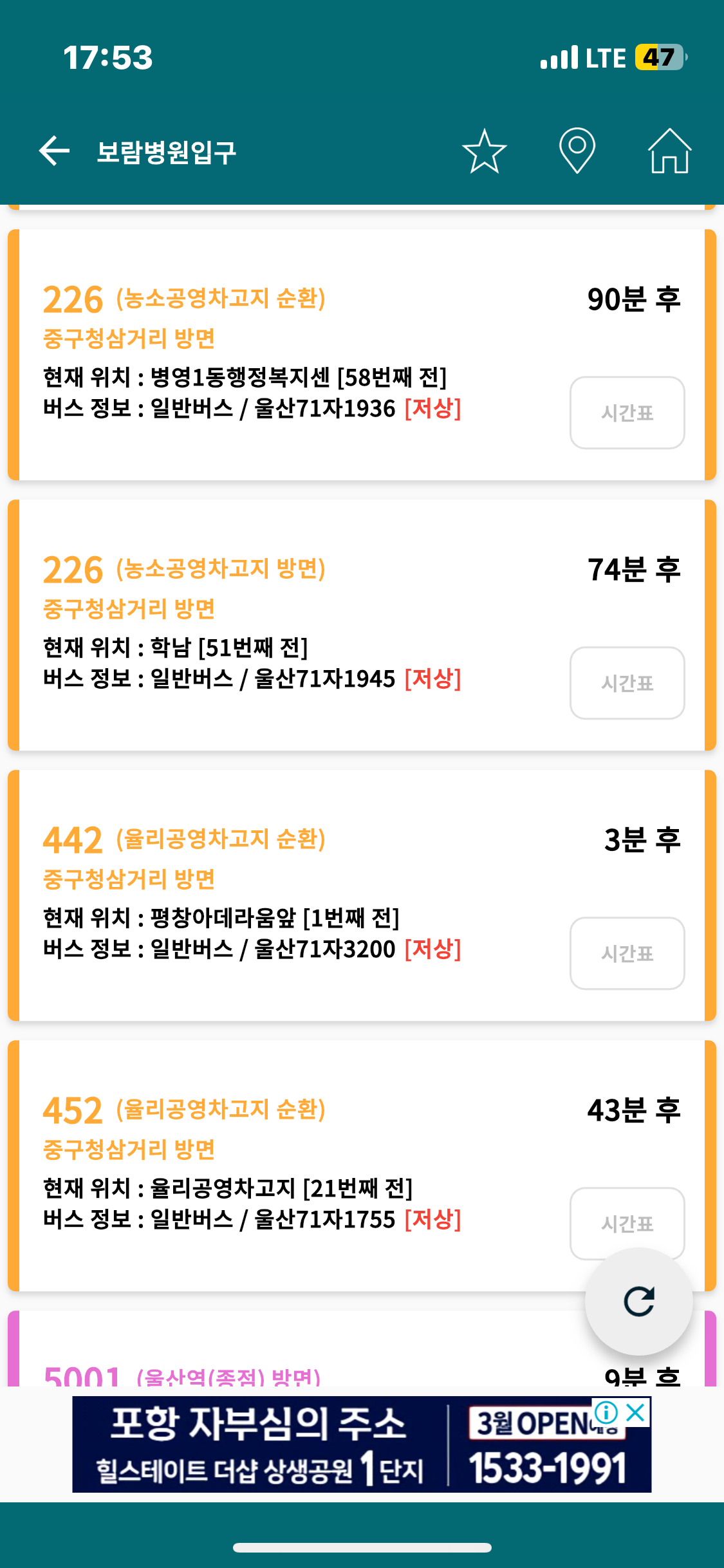Open the 5001 울산역 방면 card
This screenshot has width=724, height=1568.
[362, 1349]
